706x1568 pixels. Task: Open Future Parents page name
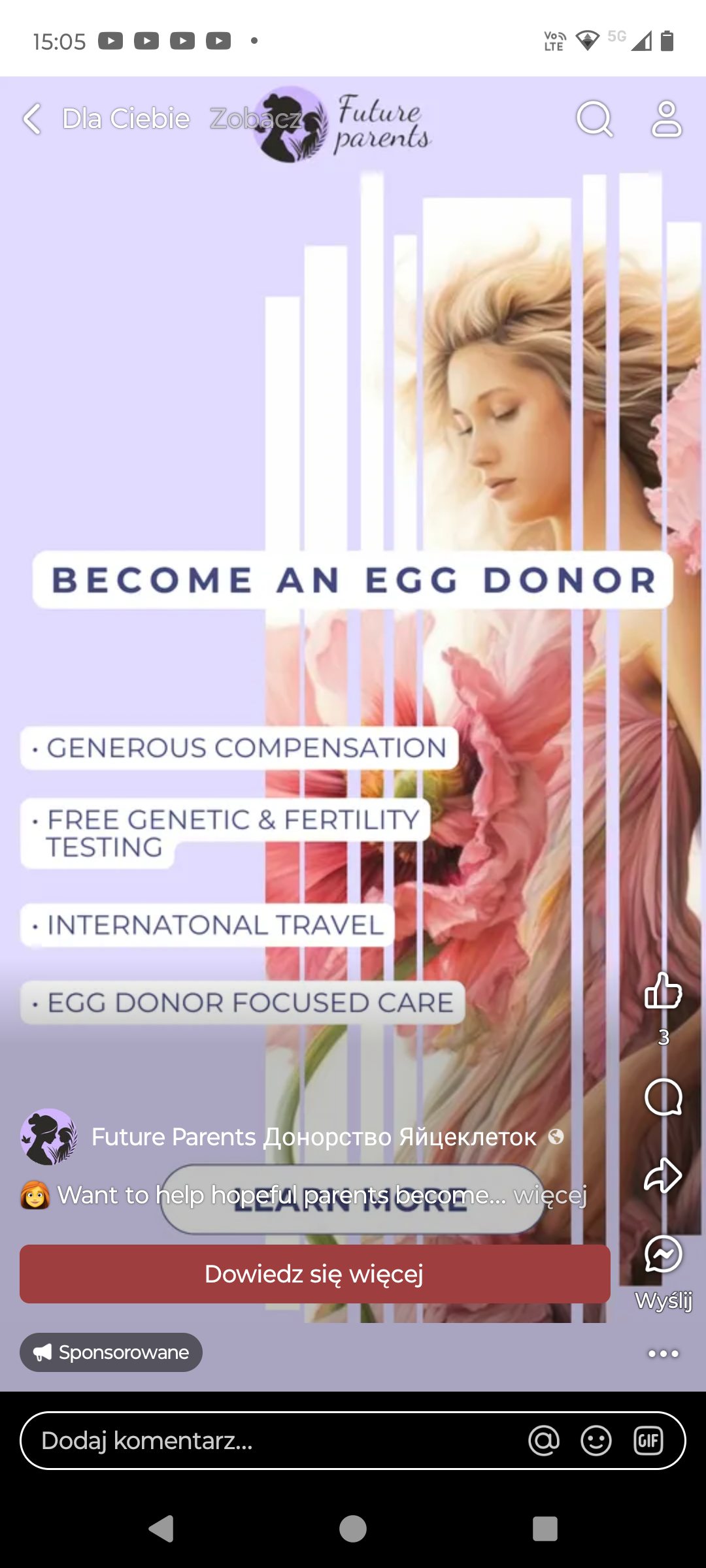(314, 1137)
